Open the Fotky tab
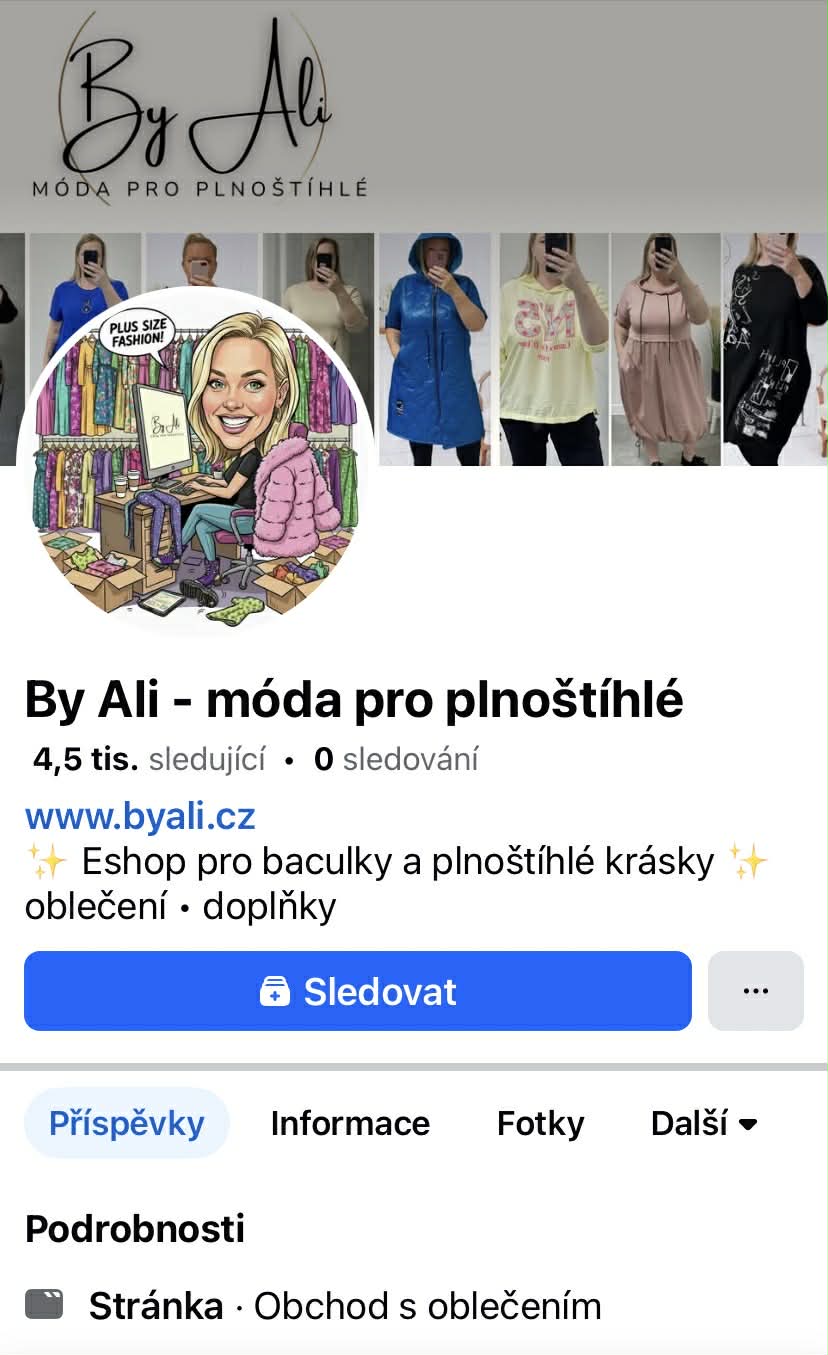Viewport: 828px width, 1355px height. coord(540,1123)
